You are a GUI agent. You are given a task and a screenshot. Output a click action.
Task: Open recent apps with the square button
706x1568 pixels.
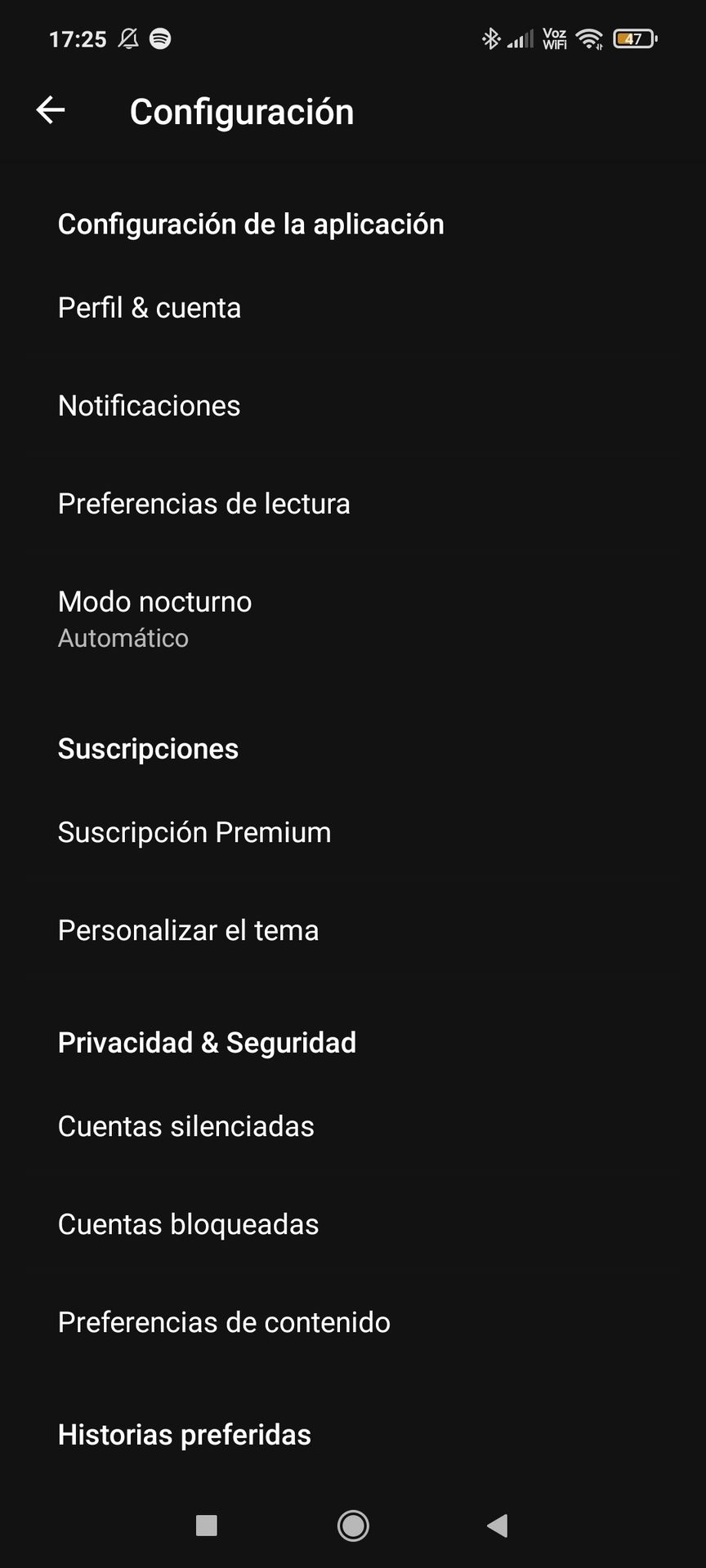coord(207,1525)
